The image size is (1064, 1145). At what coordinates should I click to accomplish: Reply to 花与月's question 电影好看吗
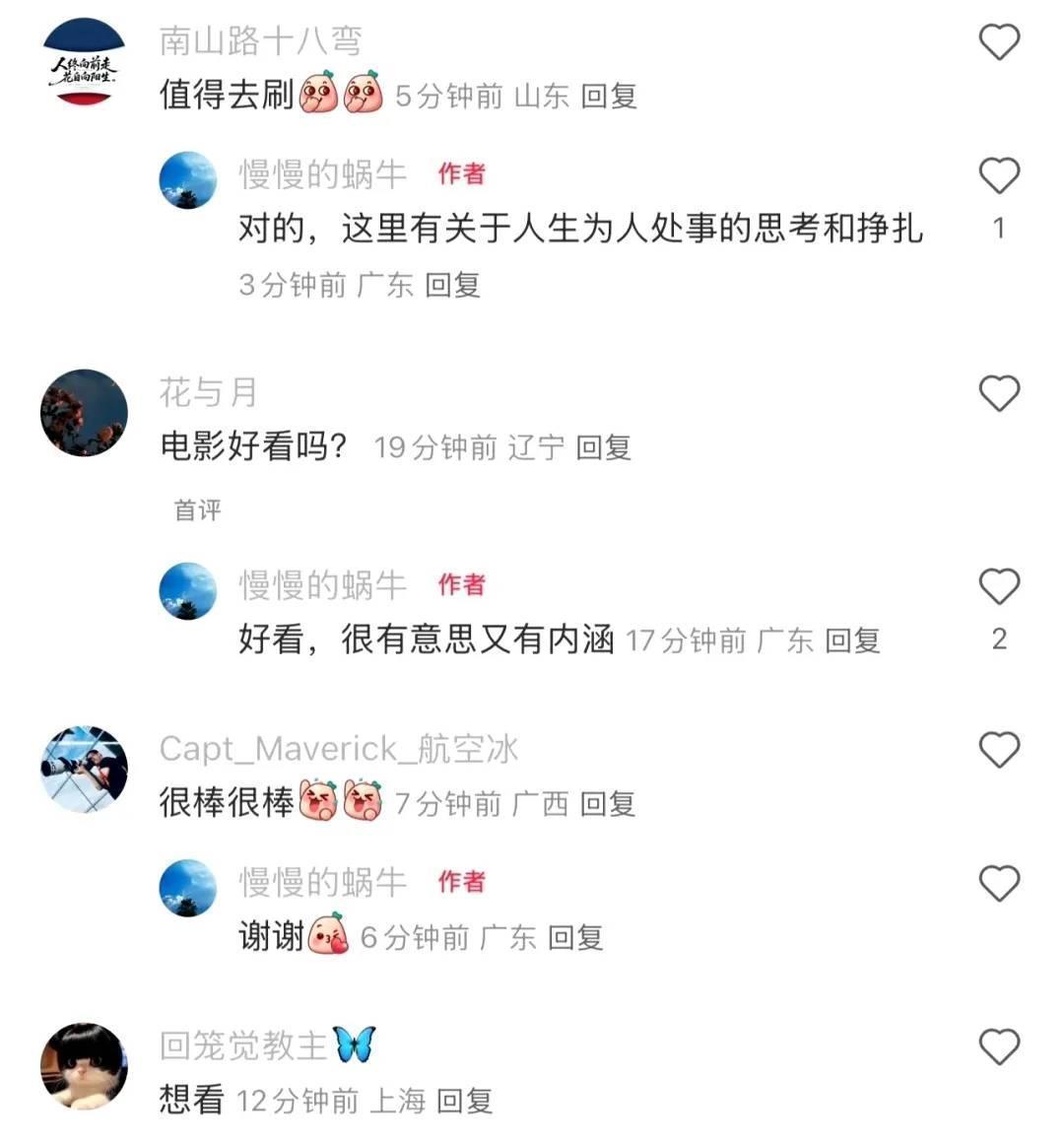click(x=603, y=448)
